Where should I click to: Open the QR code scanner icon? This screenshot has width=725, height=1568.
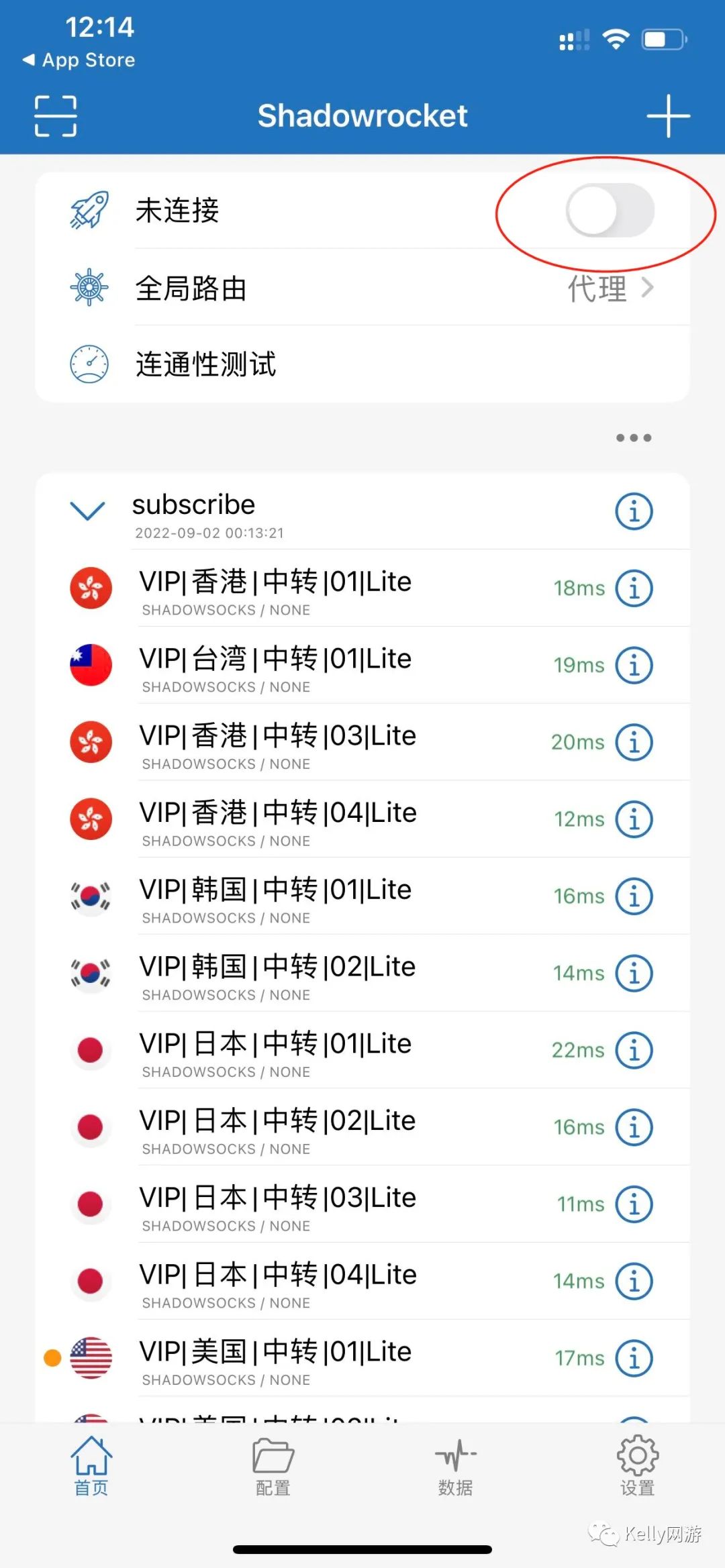coord(55,116)
